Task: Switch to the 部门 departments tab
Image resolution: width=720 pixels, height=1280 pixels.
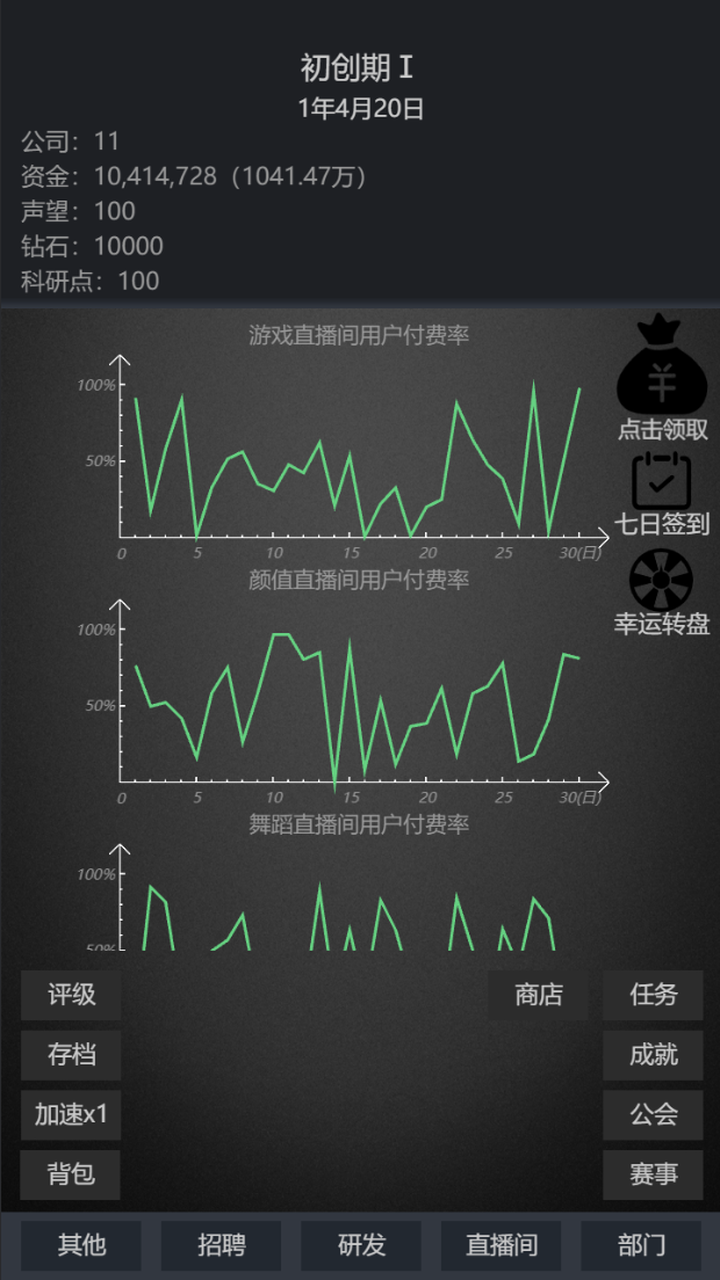Action: 641,1245
